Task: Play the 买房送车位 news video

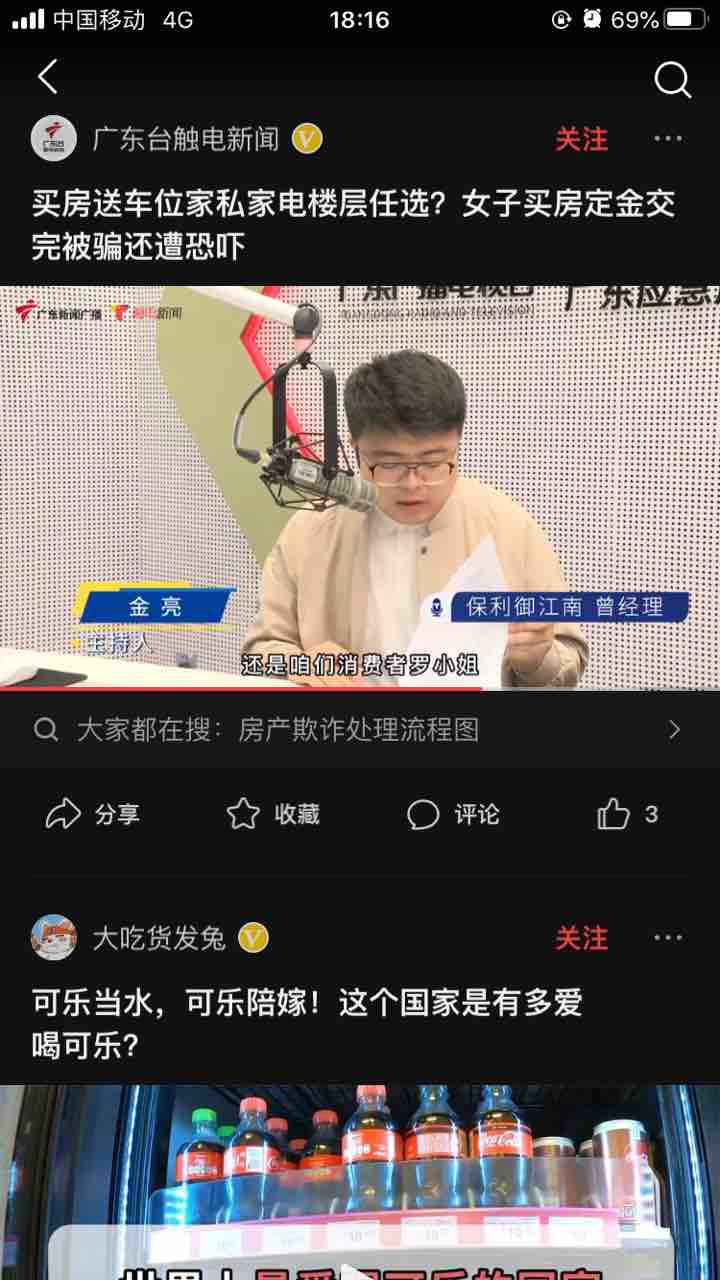Action: coord(360,487)
